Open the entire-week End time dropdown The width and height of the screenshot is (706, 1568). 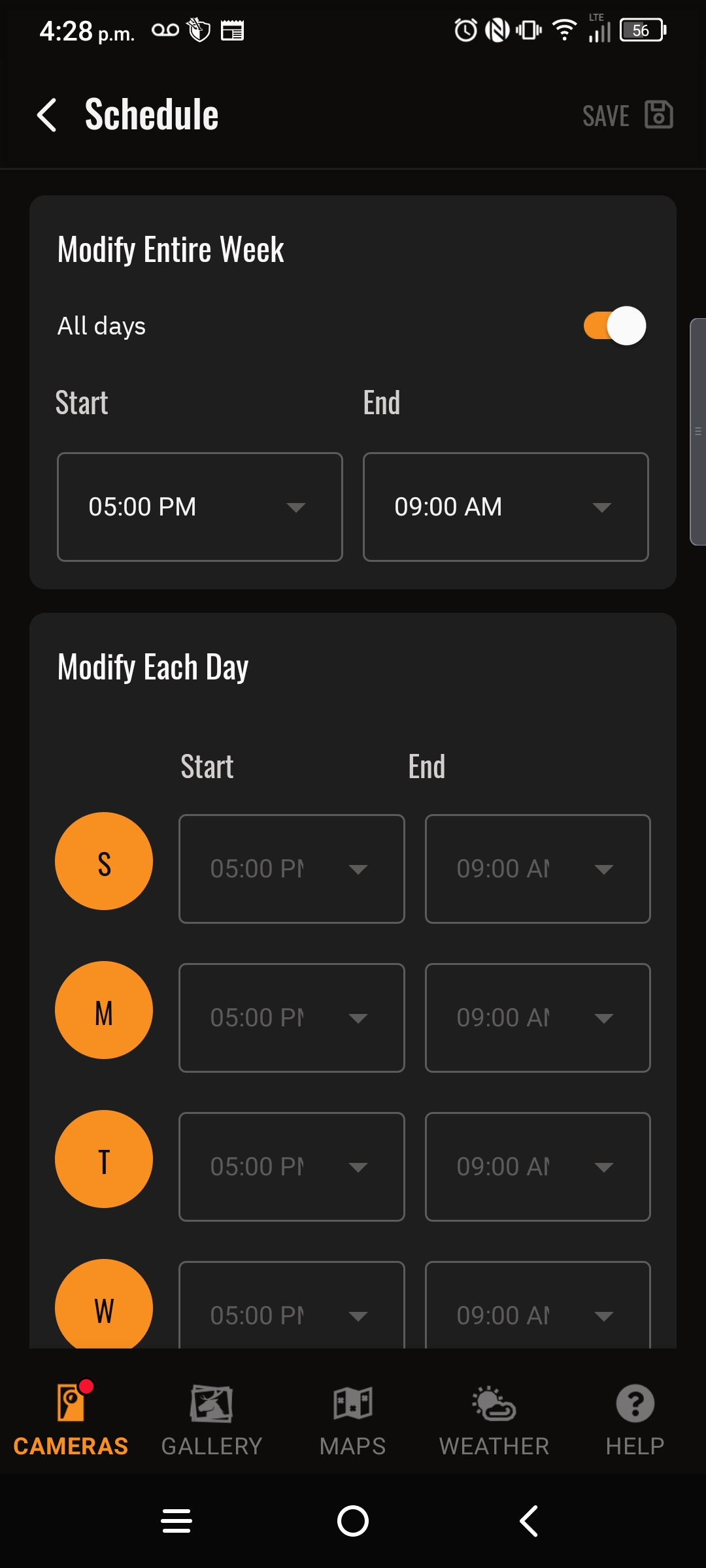[x=506, y=507]
